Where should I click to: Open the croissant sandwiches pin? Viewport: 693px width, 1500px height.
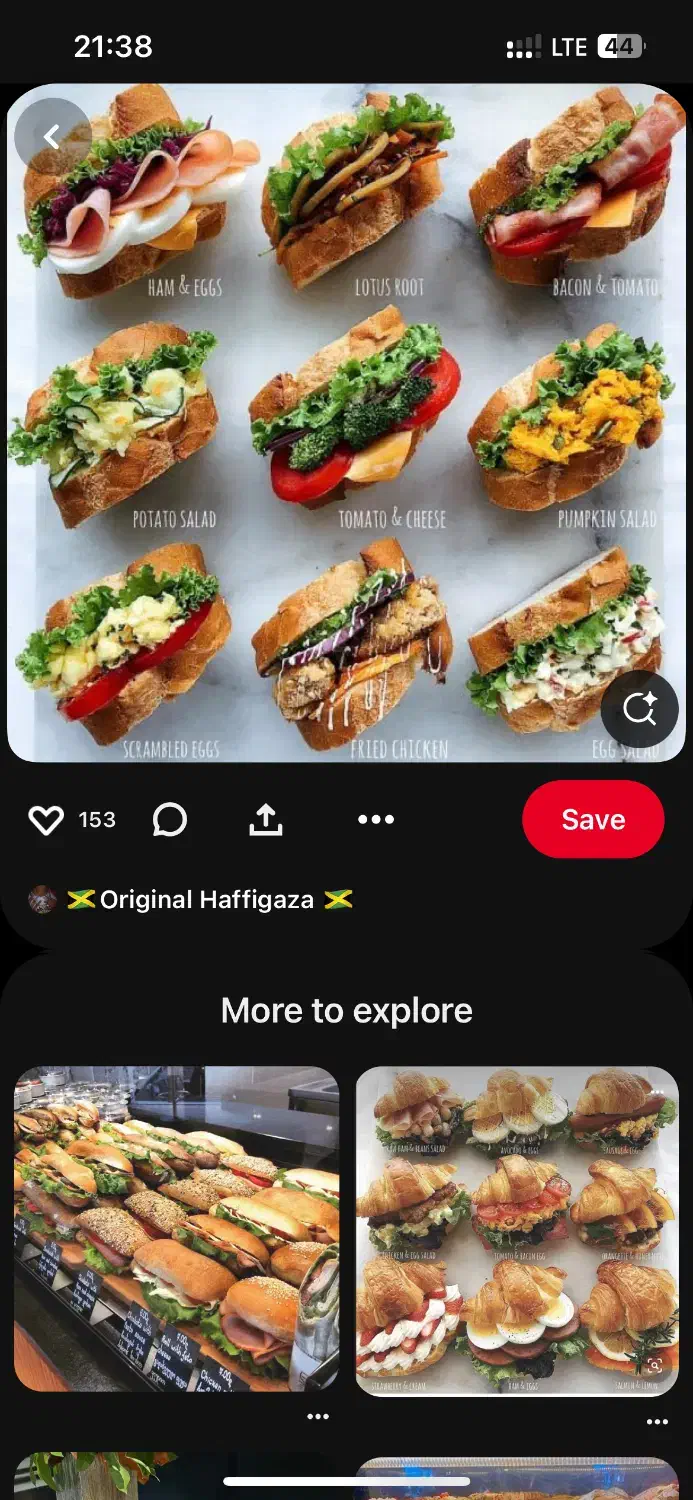517,1231
